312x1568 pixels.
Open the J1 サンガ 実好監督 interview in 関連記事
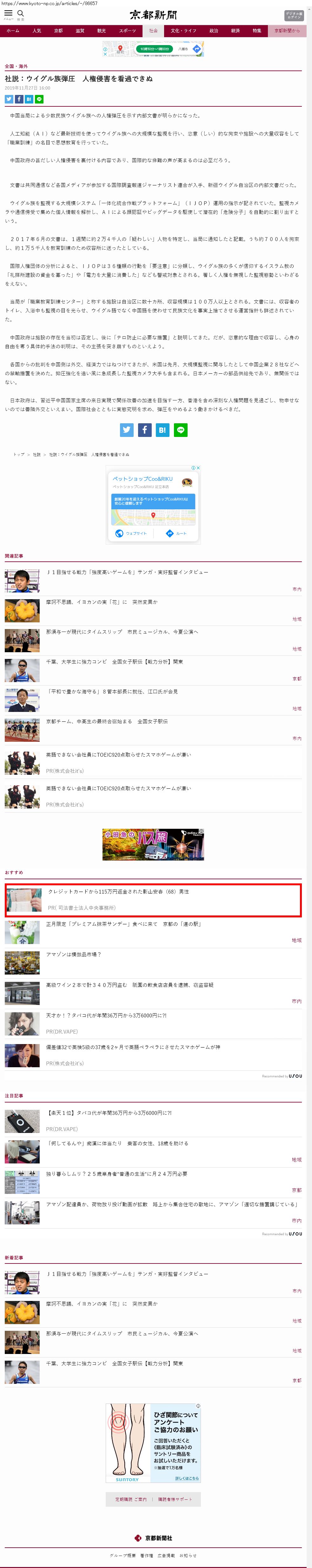pos(128,572)
